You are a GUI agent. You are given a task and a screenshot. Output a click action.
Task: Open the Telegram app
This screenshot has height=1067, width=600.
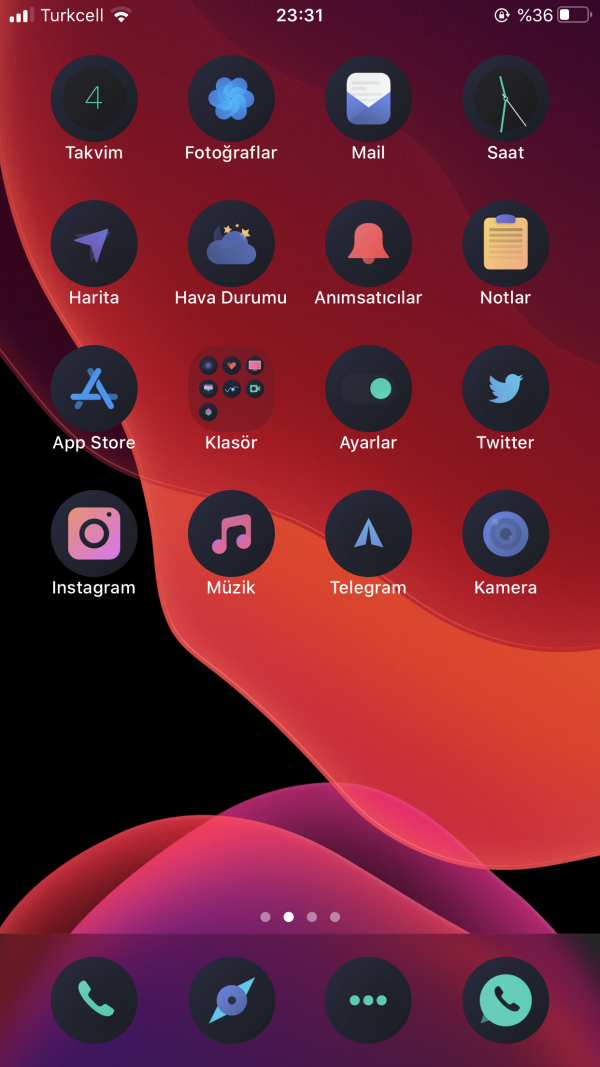tap(368, 534)
